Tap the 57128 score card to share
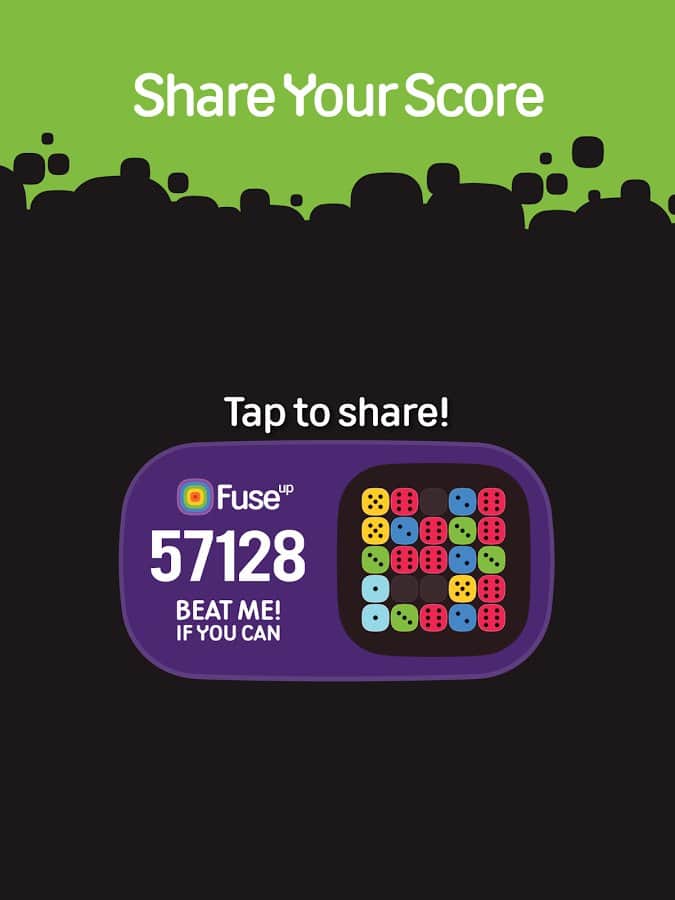This screenshot has height=900, width=675. [x=336, y=560]
